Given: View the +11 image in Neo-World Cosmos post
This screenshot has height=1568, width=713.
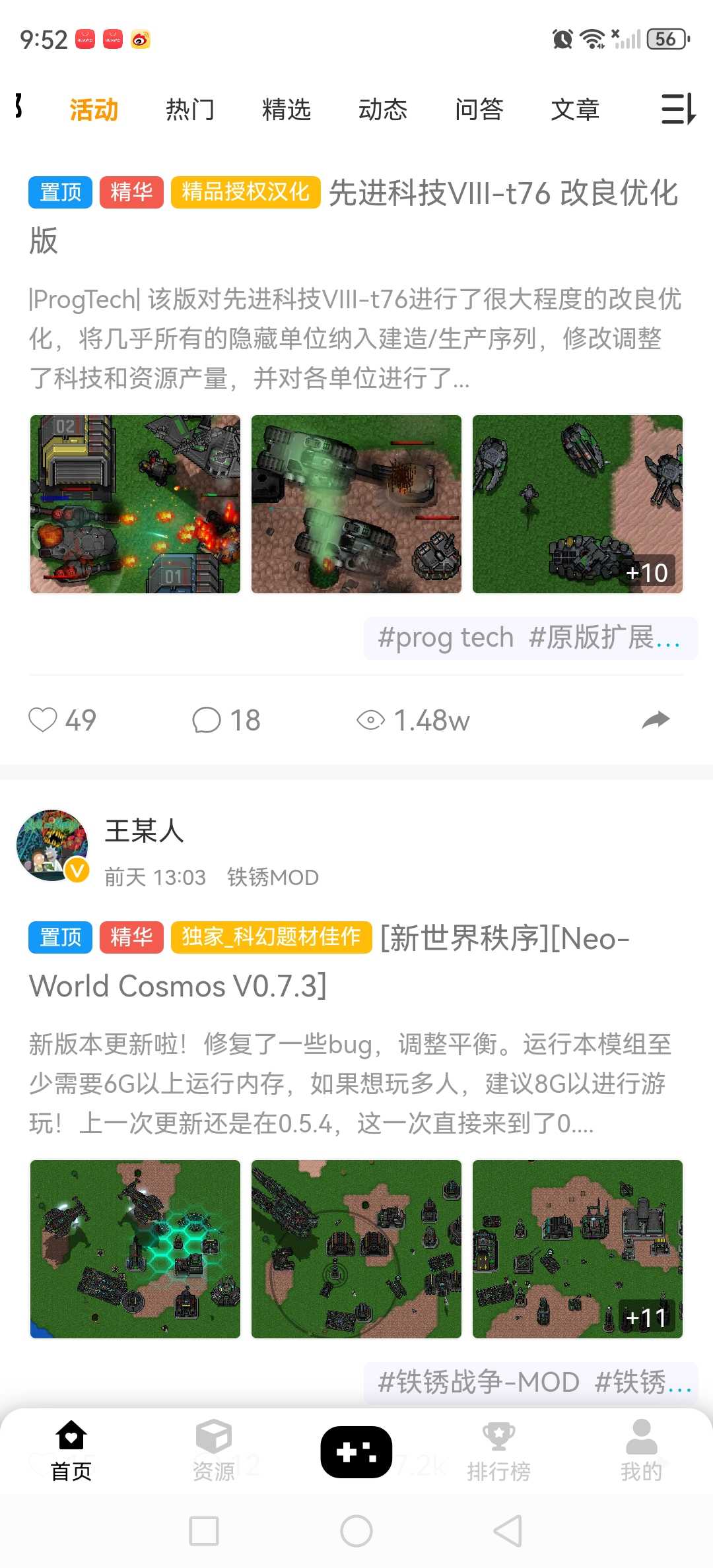Looking at the screenshot, I should click(x=577, y=1249).
